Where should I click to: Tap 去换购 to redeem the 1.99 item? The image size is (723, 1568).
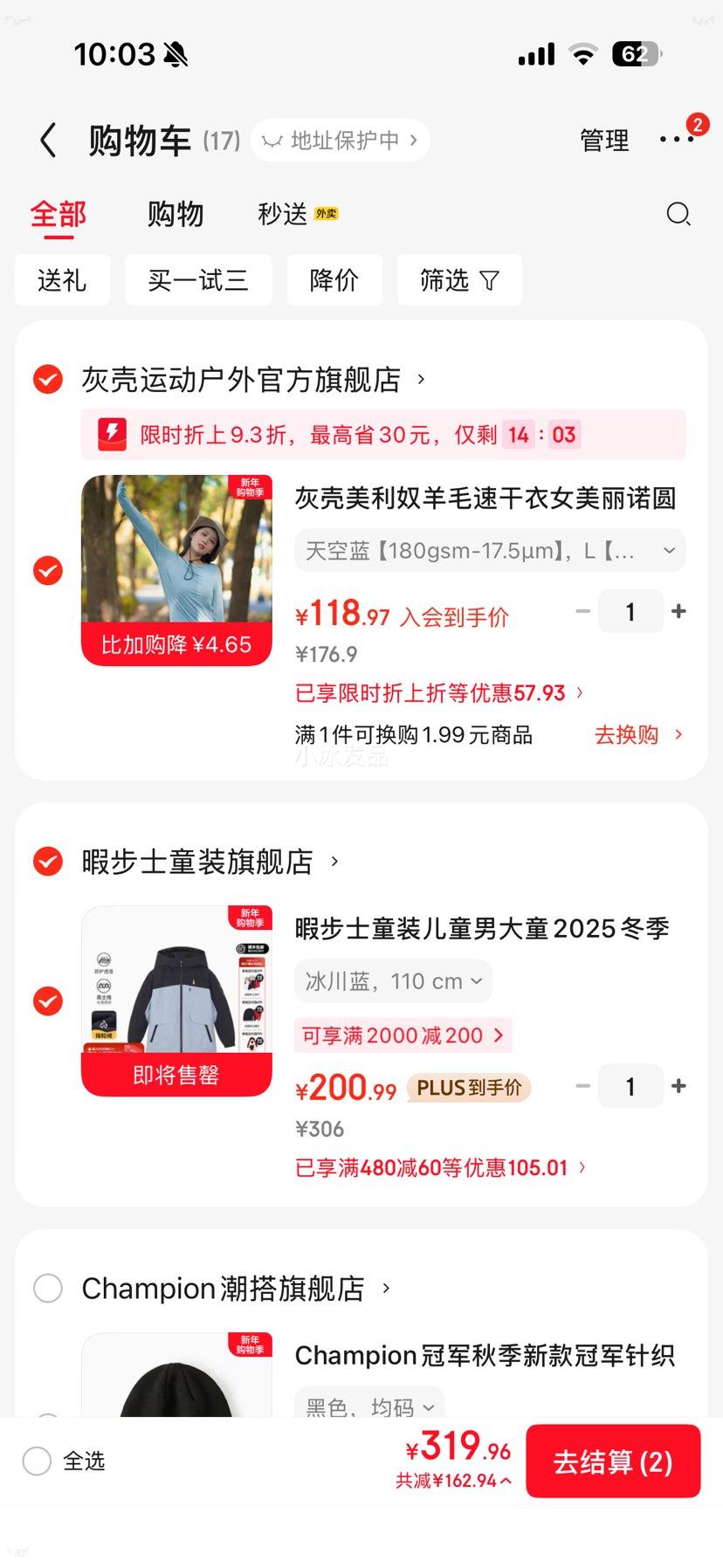[x=627, y=734]
